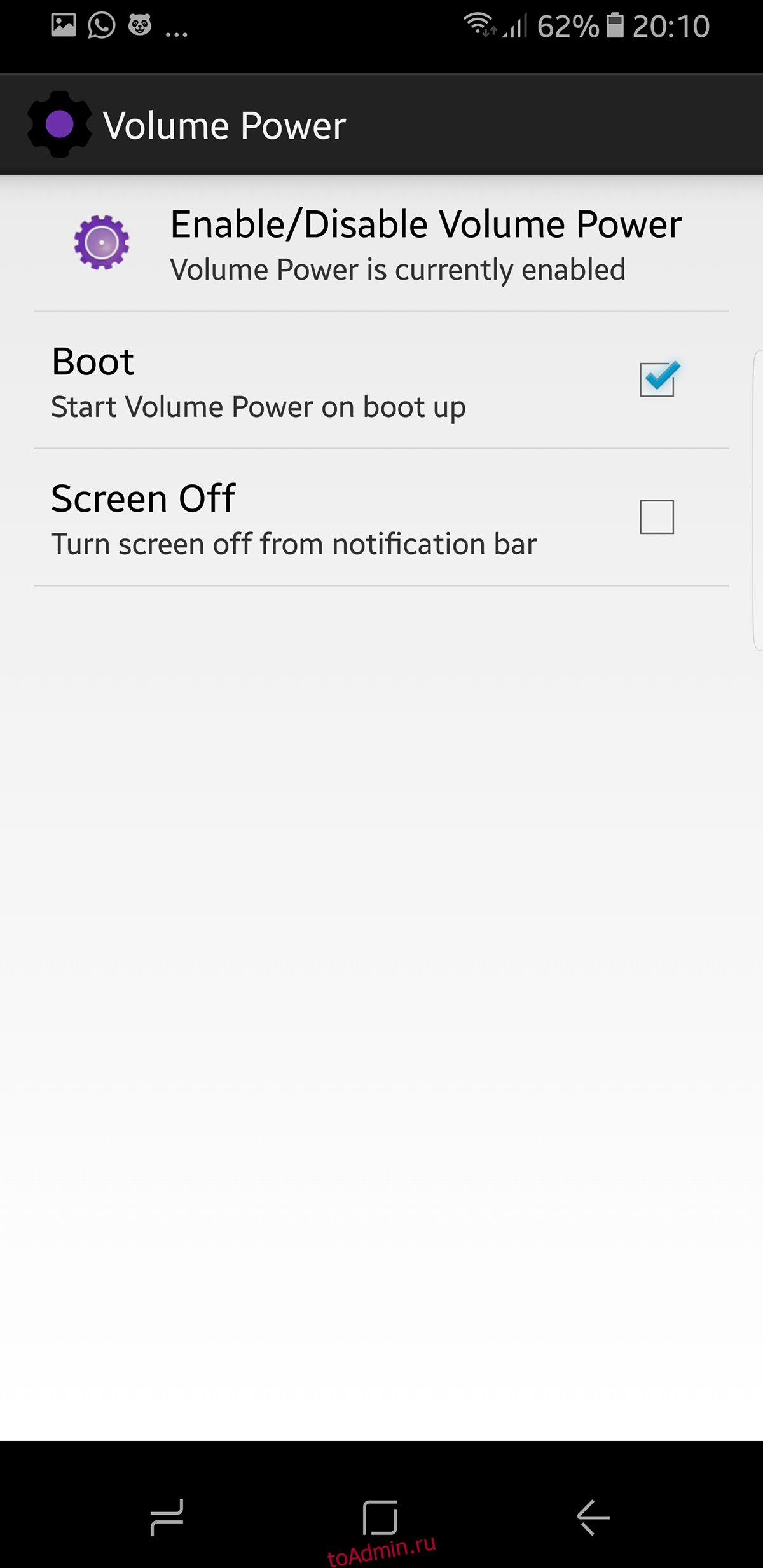The height and width of the screenshot is (1568, 763).
Task: Uncheck the Boot start-up checkbox
Action: point(657,379)
